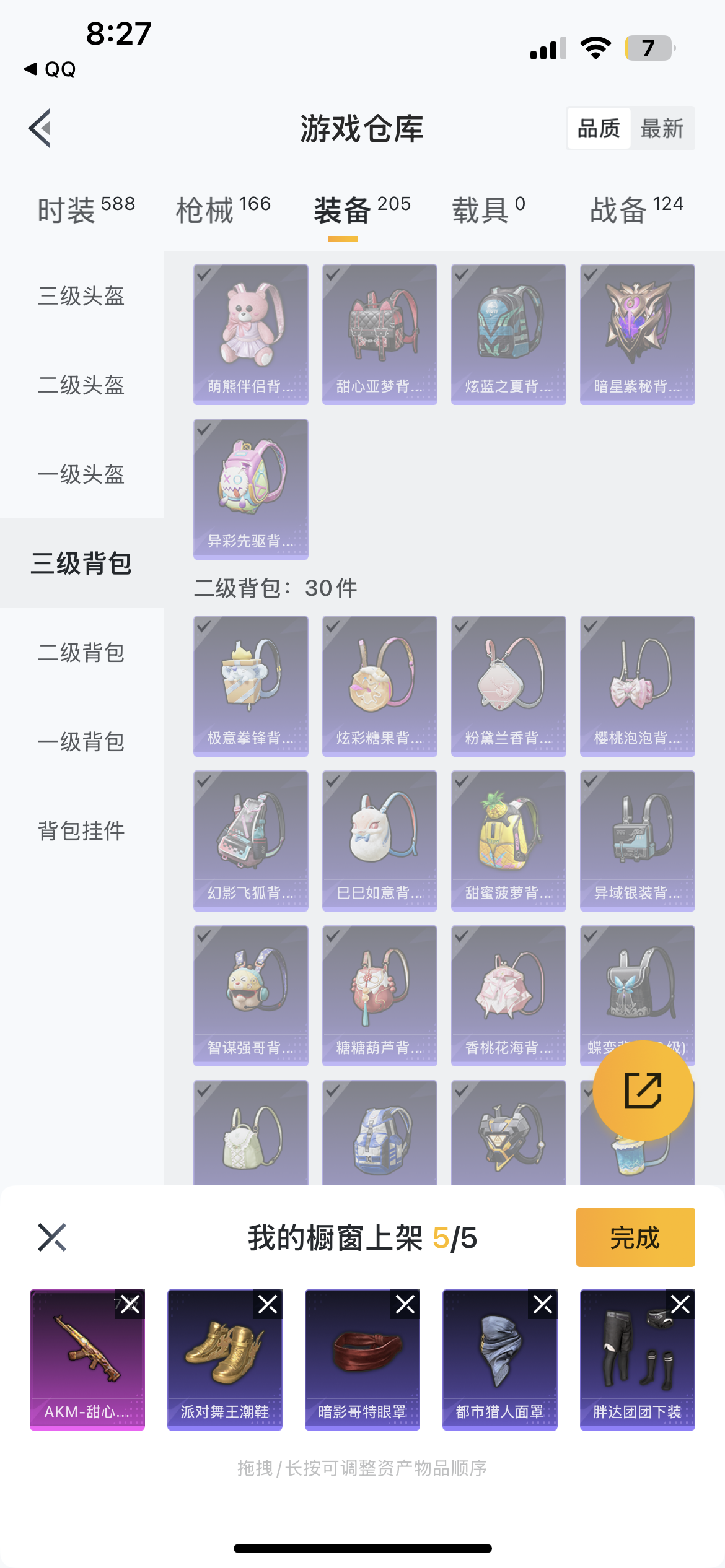Open the 战备 tab
The image size is (725, 1568).
point(636,209)
